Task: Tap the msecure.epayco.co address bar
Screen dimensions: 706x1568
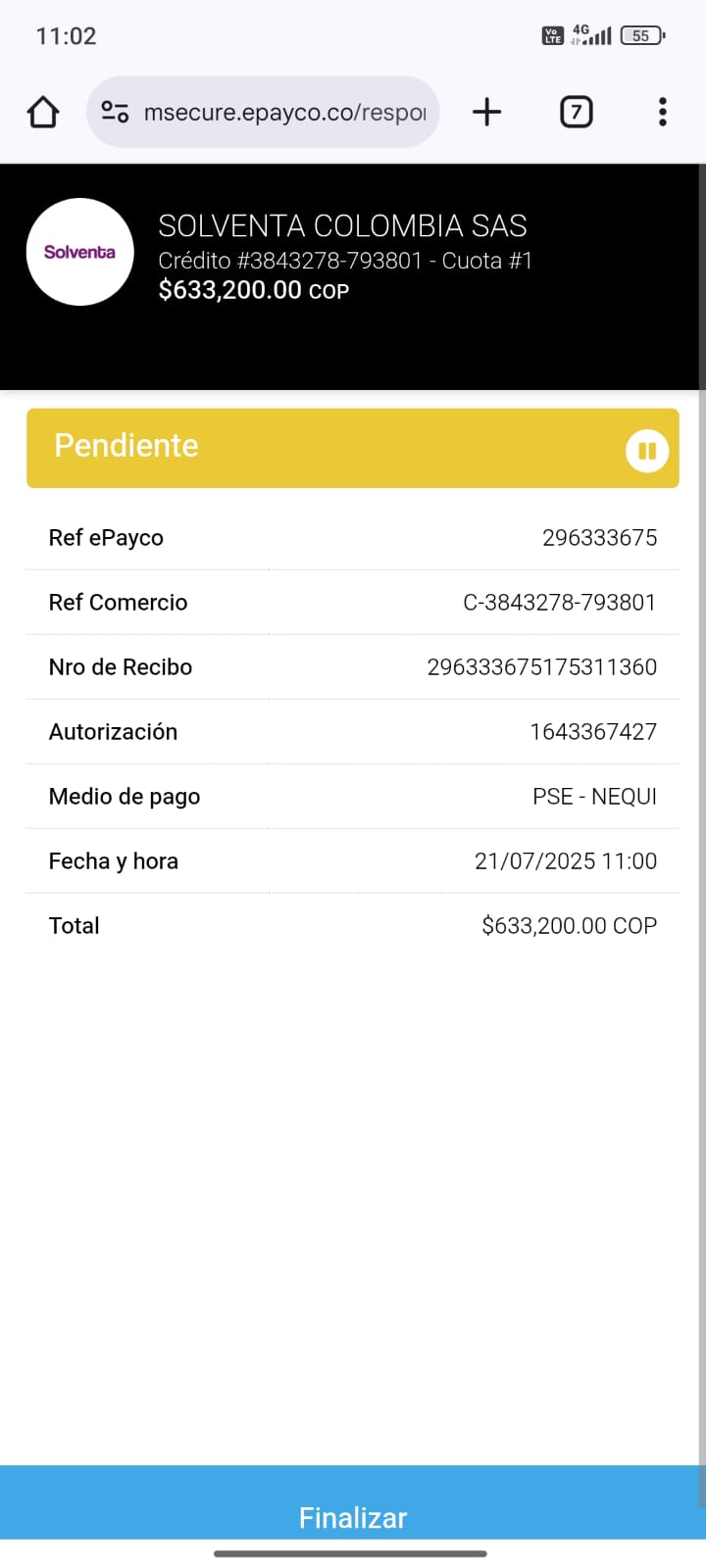Action: 284,113
